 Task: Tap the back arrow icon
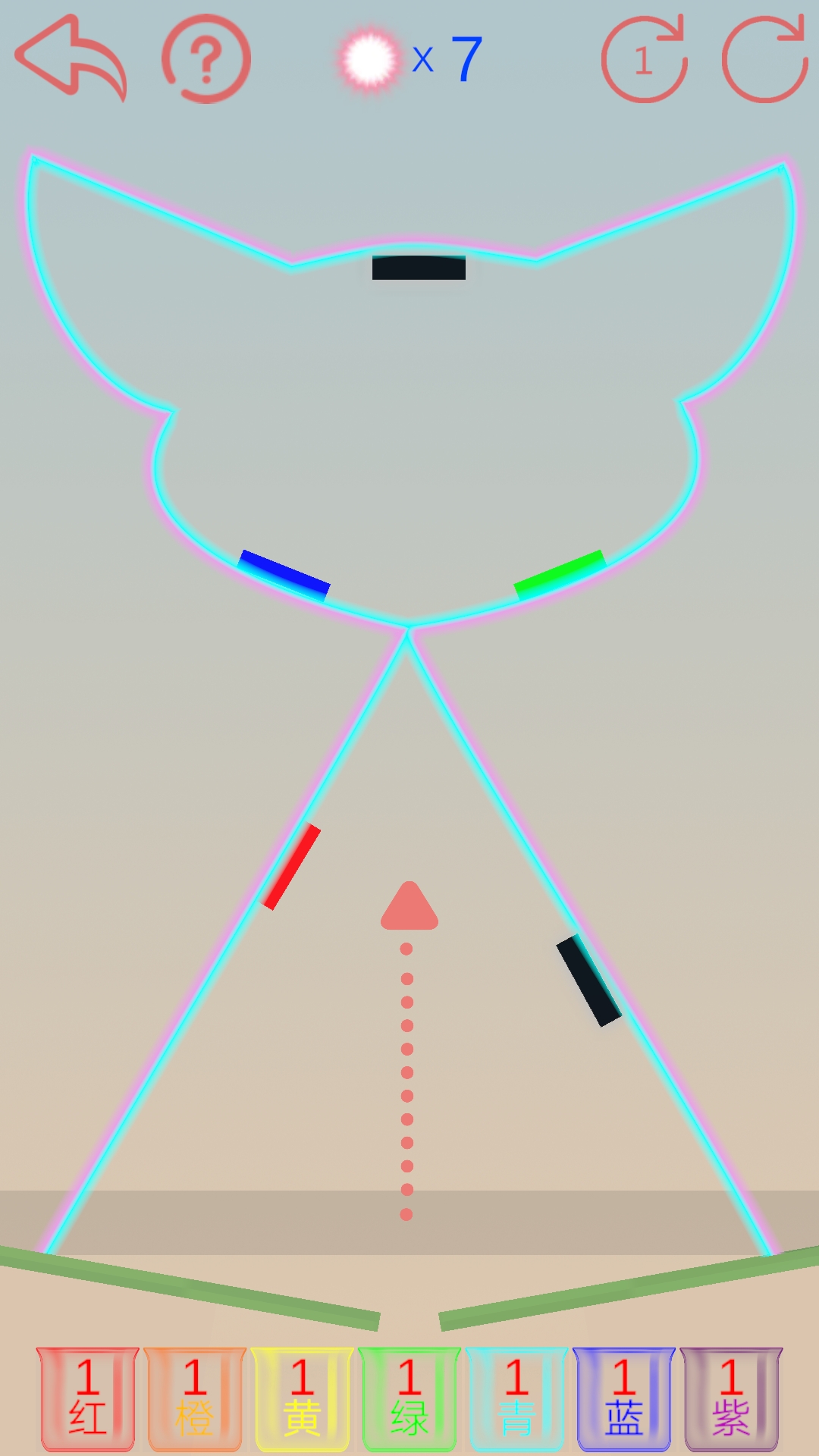point(70,58)
